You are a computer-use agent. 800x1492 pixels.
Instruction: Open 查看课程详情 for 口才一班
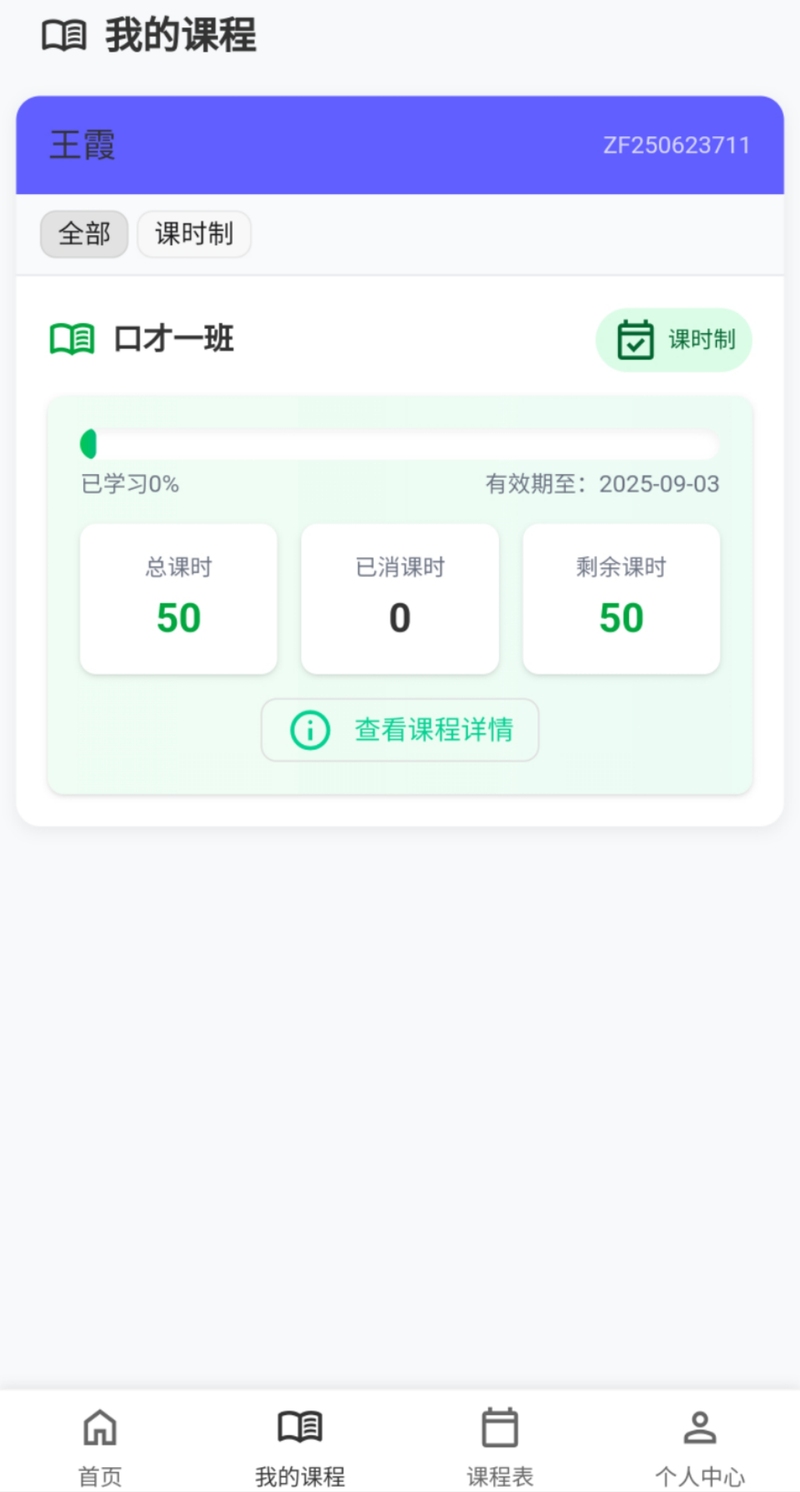[x=400, y=730]
